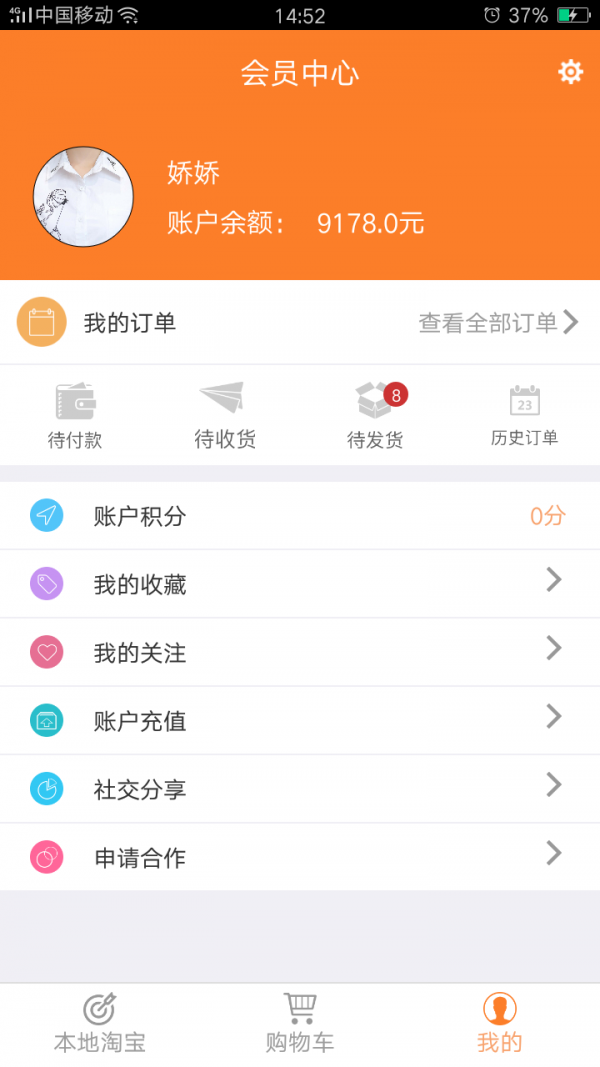This screenshot has width=600, height=1067.
Task: Open 历史订单 order history
Action: pos(524,415)
